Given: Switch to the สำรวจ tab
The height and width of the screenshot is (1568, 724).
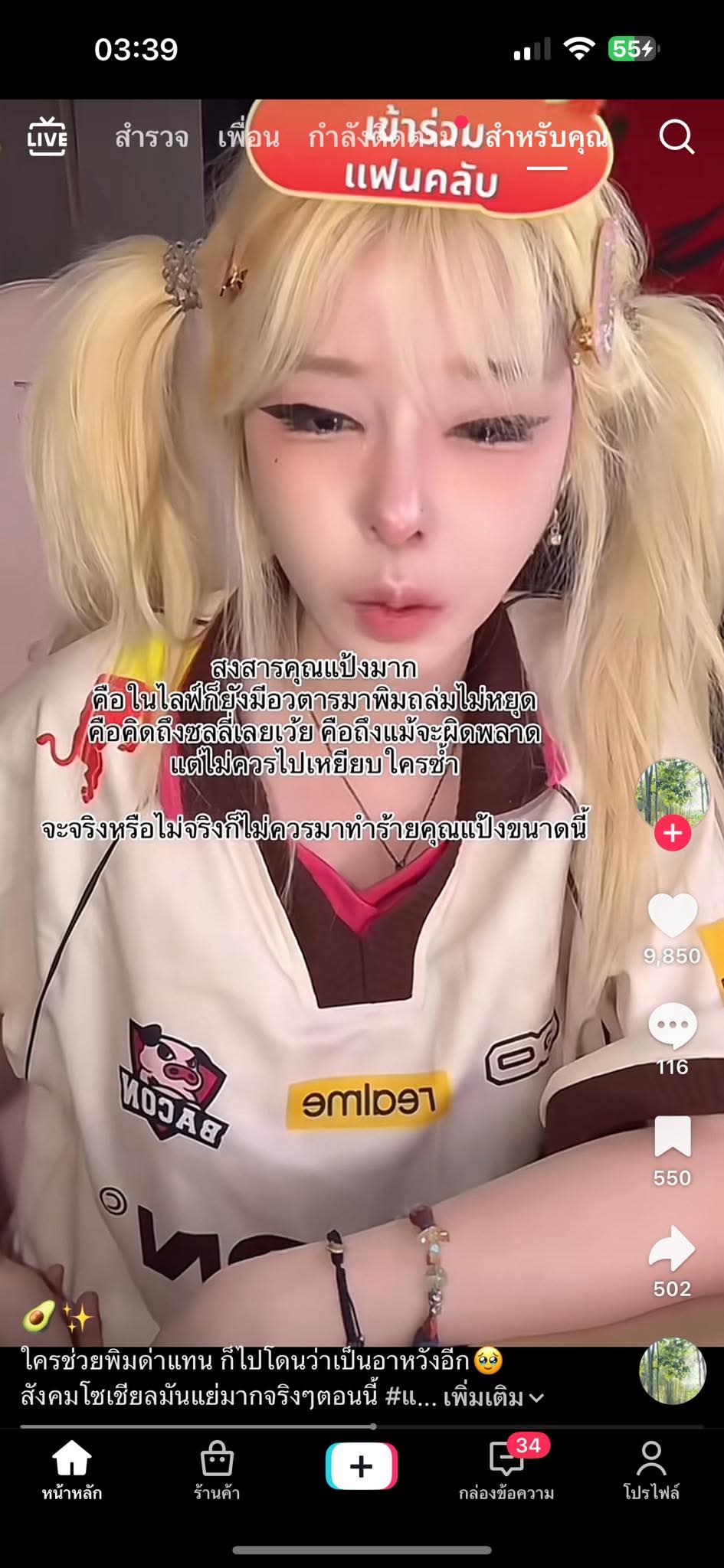Looking at the screenshot, I should [x=151, y=138].
